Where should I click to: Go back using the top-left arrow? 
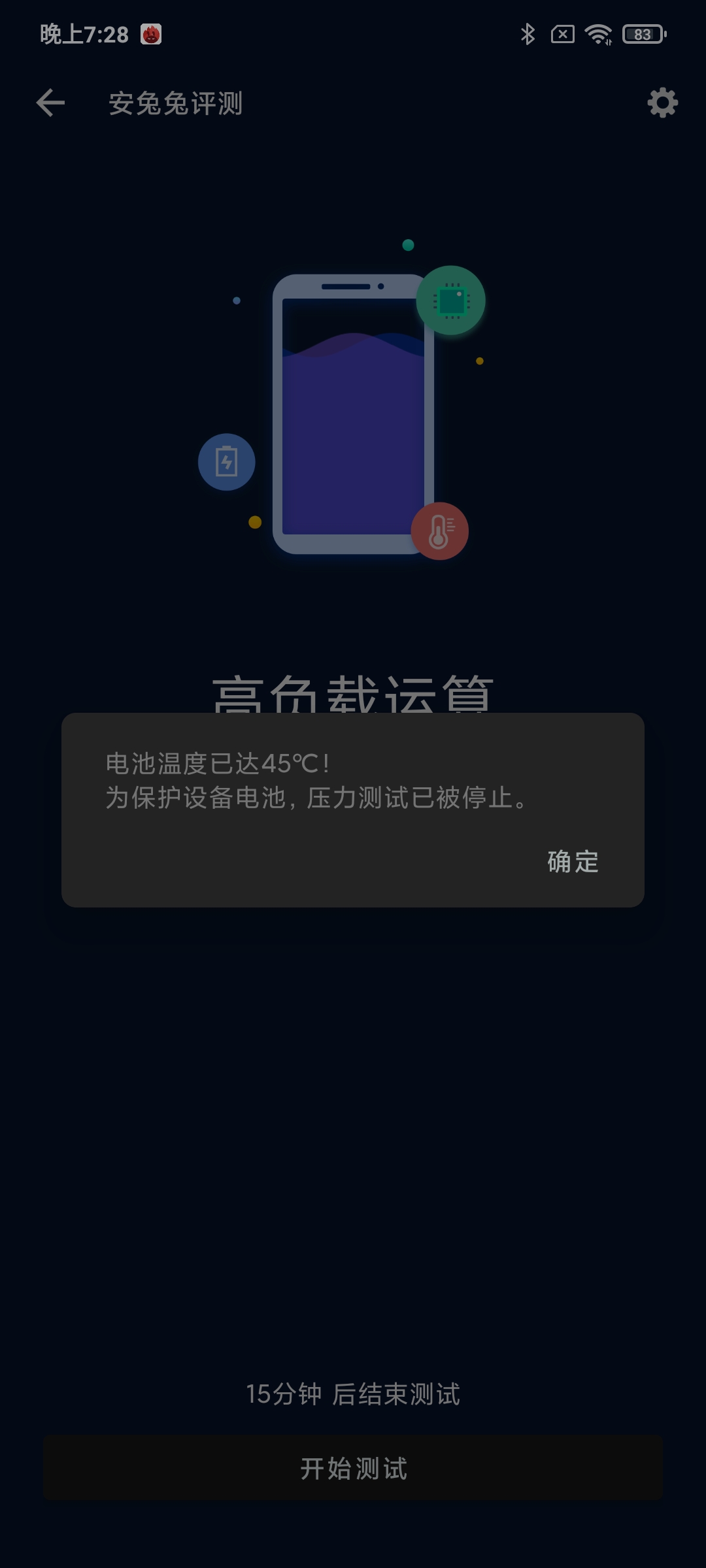tap(50, 103)
